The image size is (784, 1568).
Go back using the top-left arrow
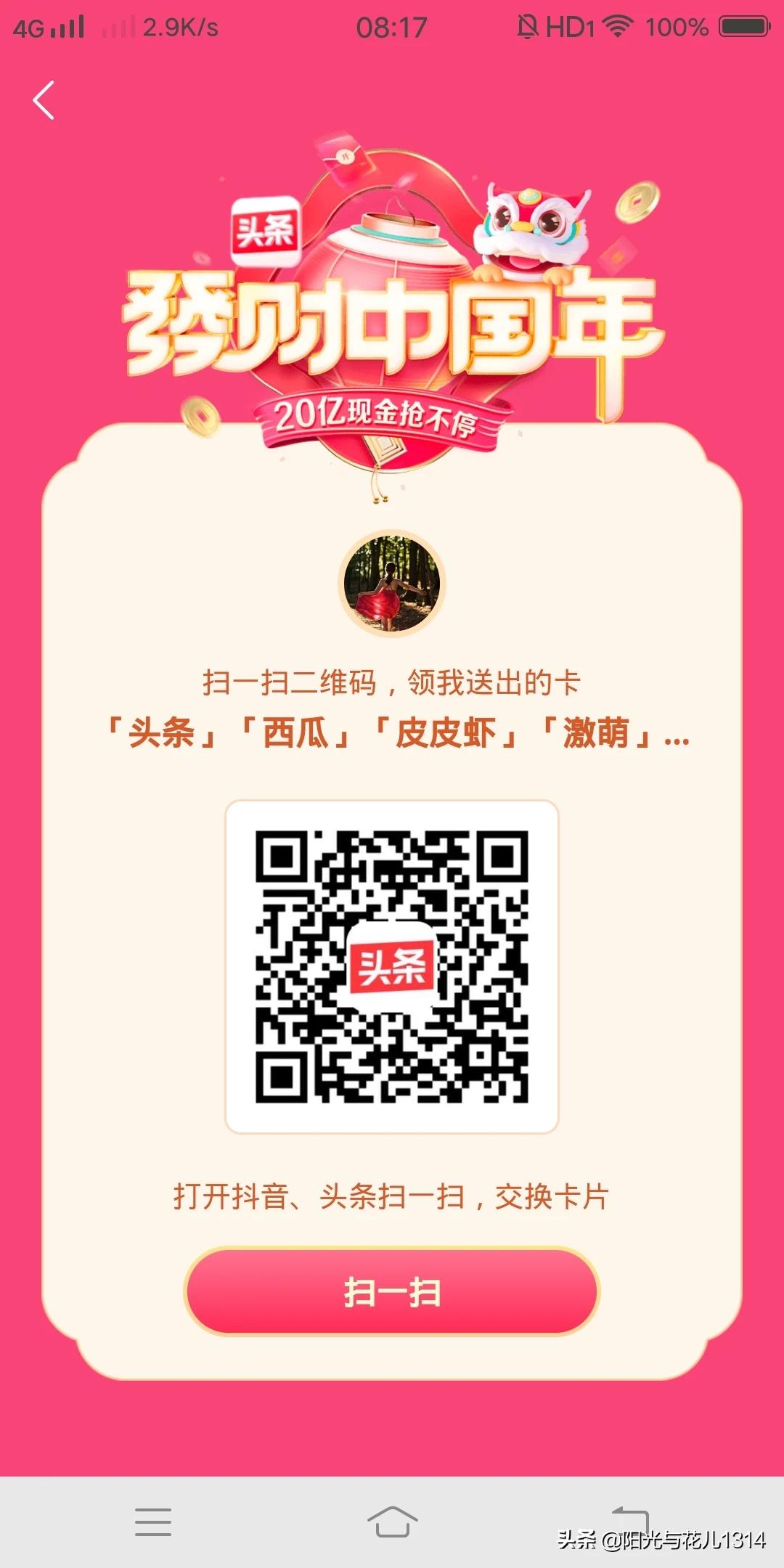click(x=44, y=100)
